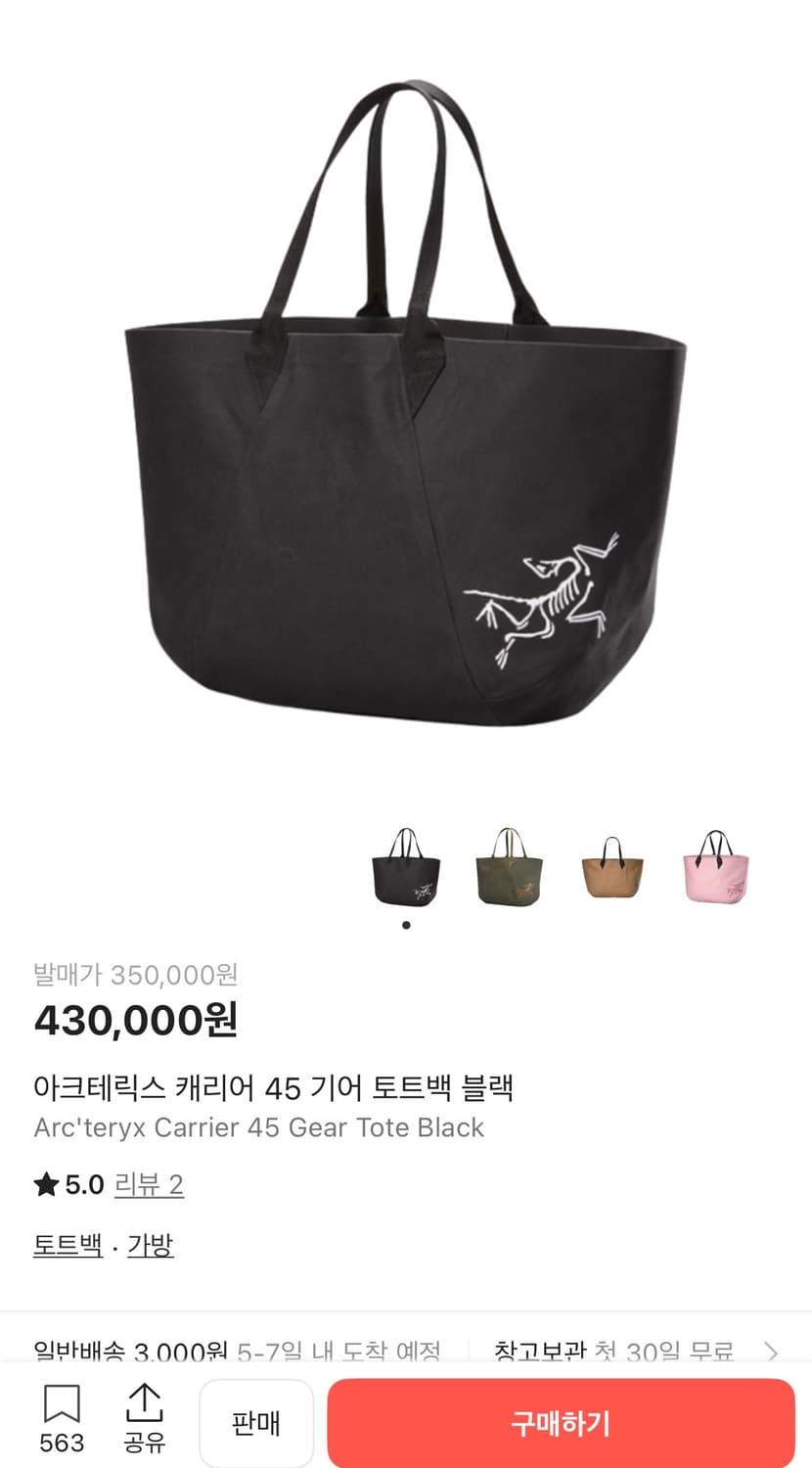Screen dimensions: 812x1468
Task: Click the carousel dot indicator
Action: 405,924
